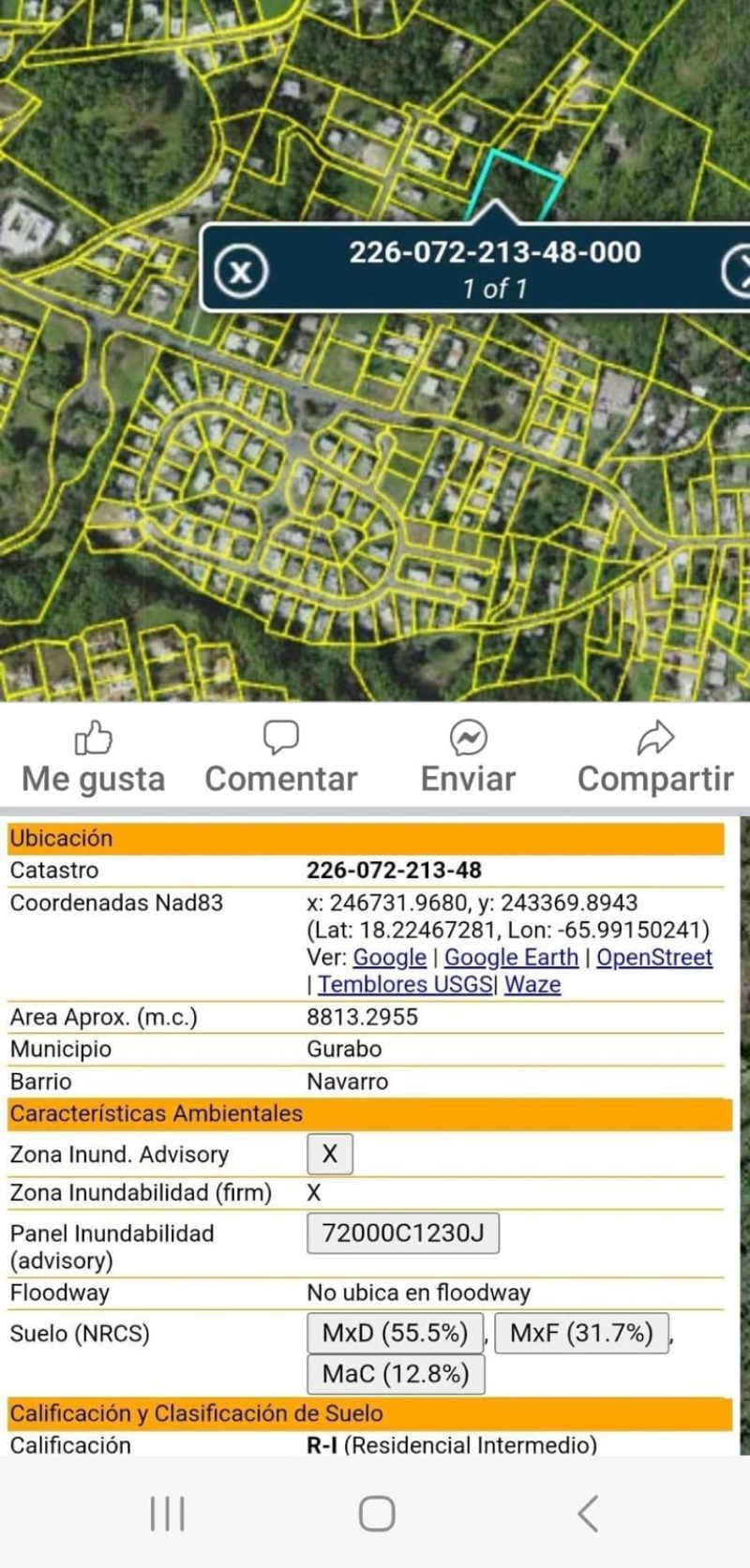The width and height of the screenshot is (750, 1568).
Task: Share the post using Compartir
Action: (x=655, y=759)
